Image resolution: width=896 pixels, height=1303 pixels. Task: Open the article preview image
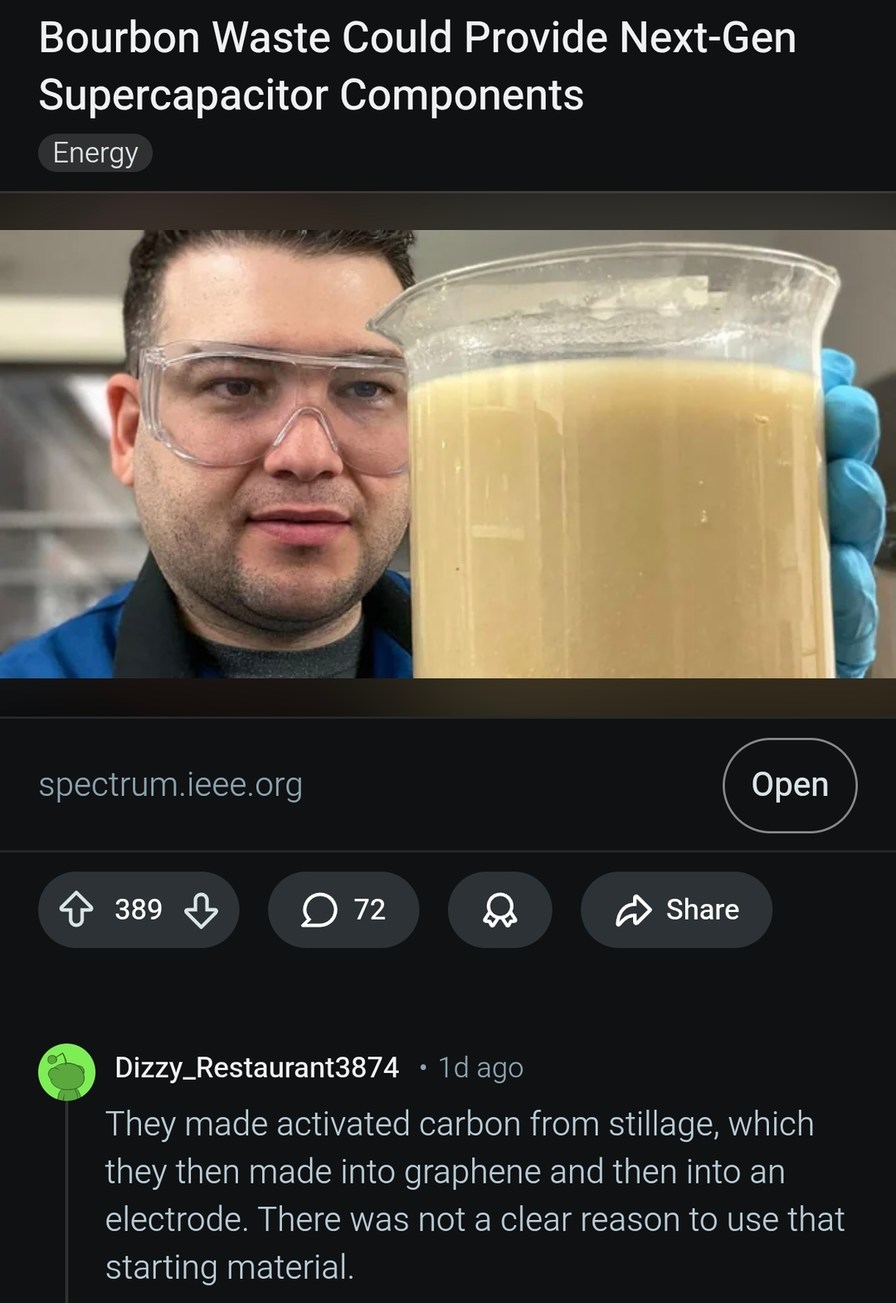(x=448, y=455)
